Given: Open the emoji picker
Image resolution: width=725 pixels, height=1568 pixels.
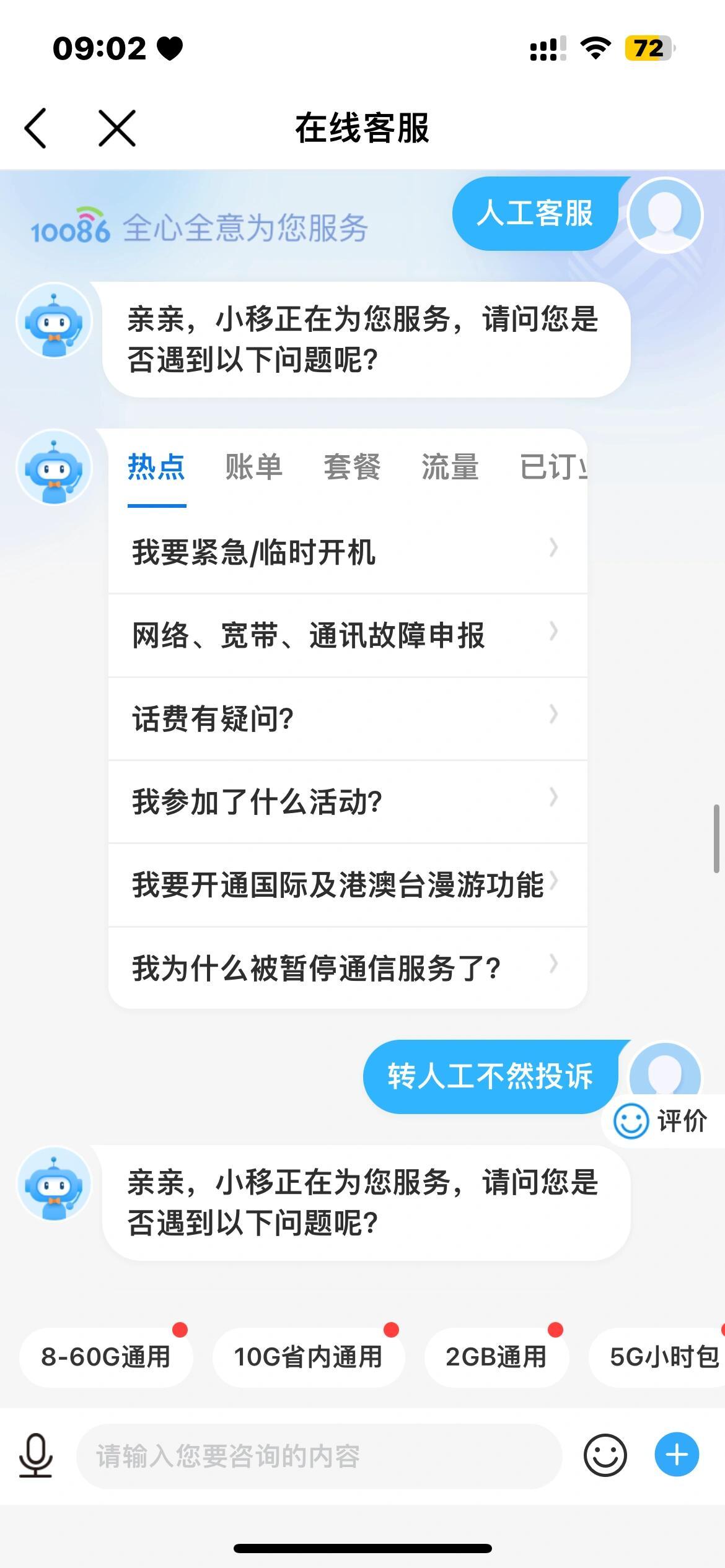Looking at the screenshot, I should [x=605, y=1455].
